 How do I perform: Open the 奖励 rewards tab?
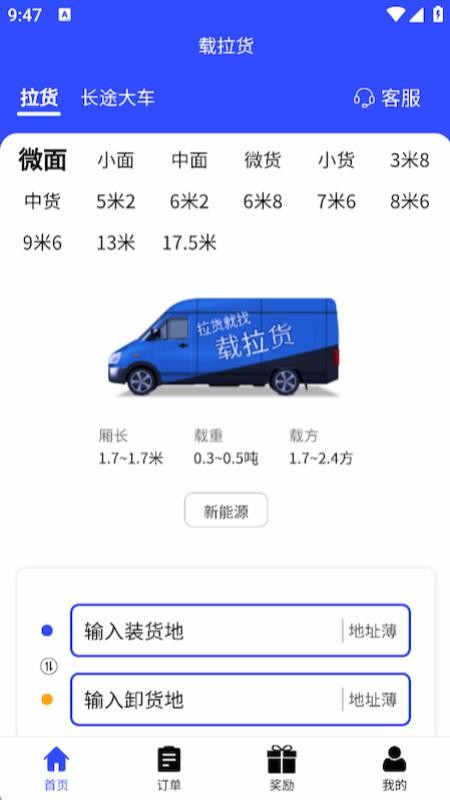point(282,768)
